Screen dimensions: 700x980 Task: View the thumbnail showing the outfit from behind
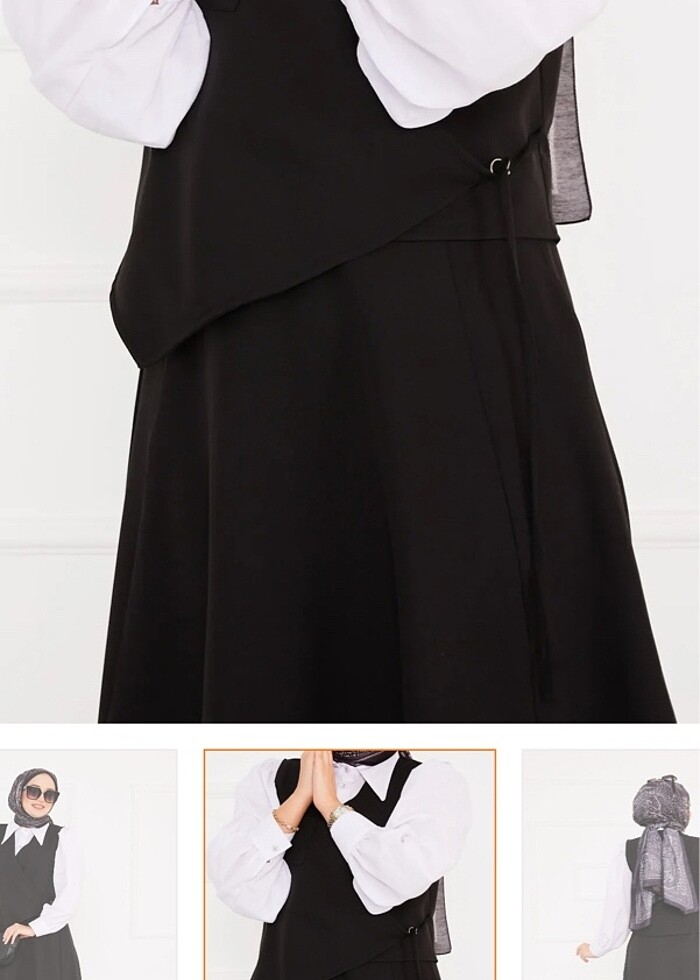610,865
